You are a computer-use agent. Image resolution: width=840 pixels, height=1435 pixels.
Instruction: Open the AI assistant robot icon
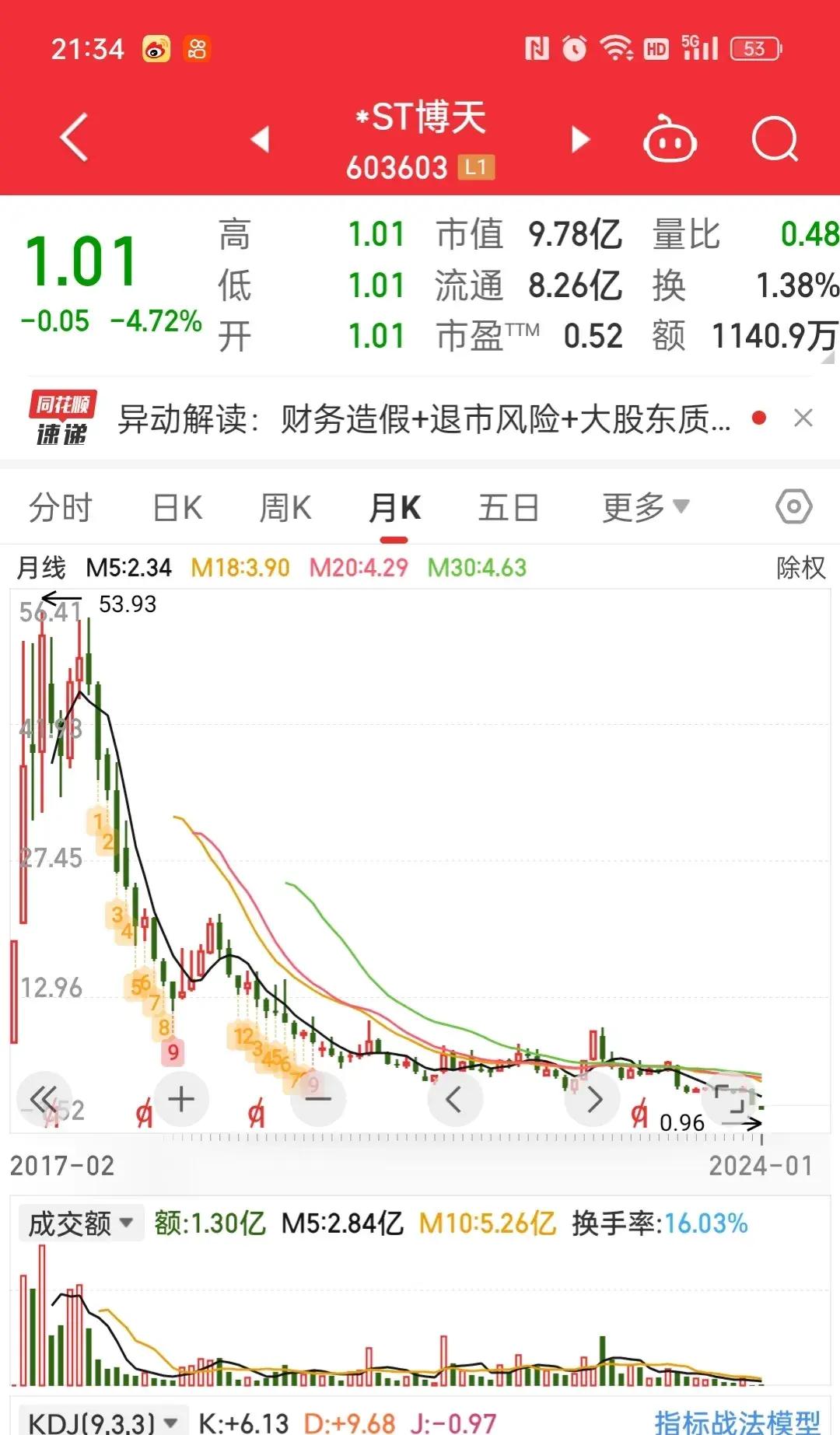tap(671, 138)
